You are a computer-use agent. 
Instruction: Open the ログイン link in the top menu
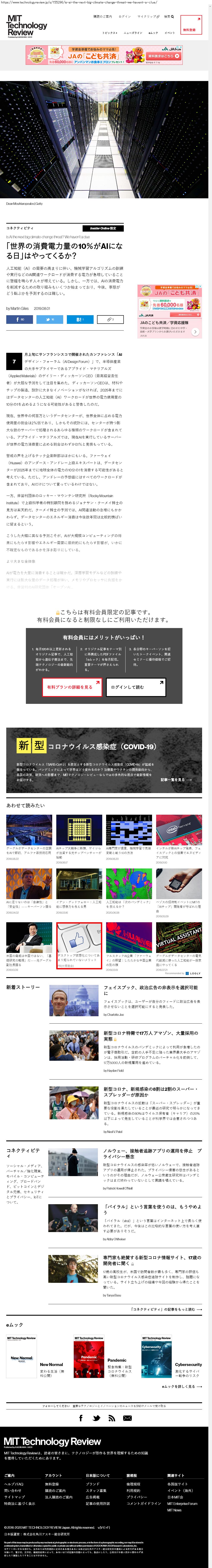(x=124, y=16)
